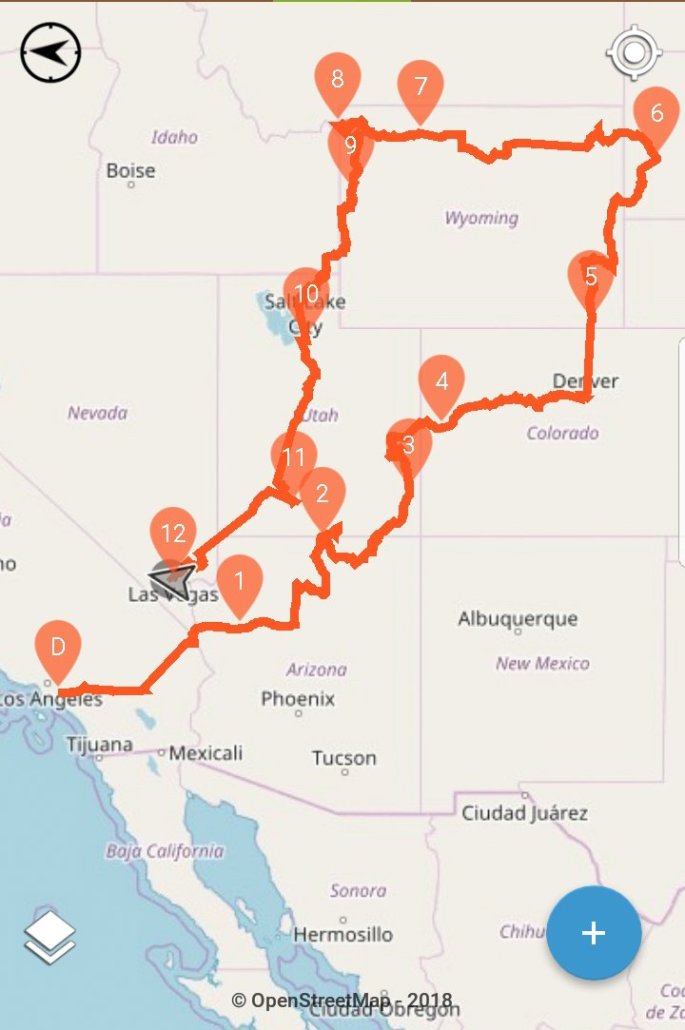Screen dimensions: 685x1030
Task: Select waypoint marker 10 at Salt Lake City
Action: click(307, 292)
